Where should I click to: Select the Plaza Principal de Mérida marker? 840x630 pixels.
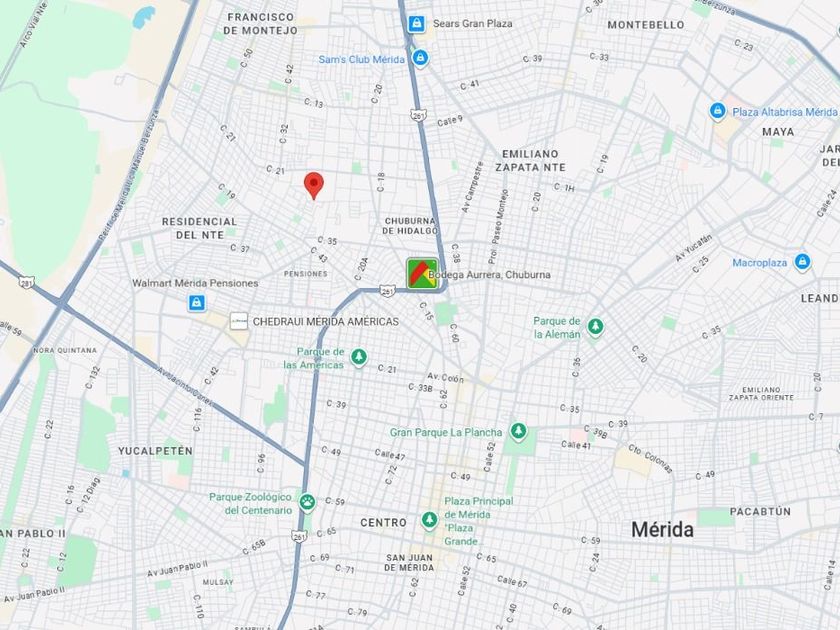pos(429,520)
